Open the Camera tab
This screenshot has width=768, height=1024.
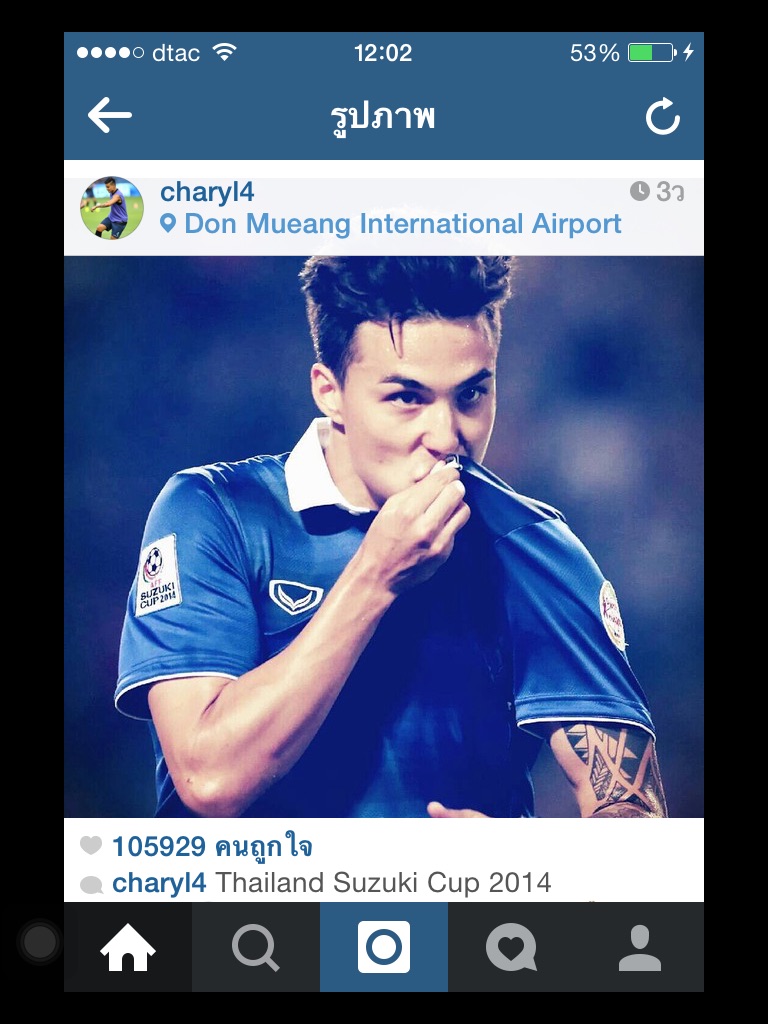[x=384, y=947]
